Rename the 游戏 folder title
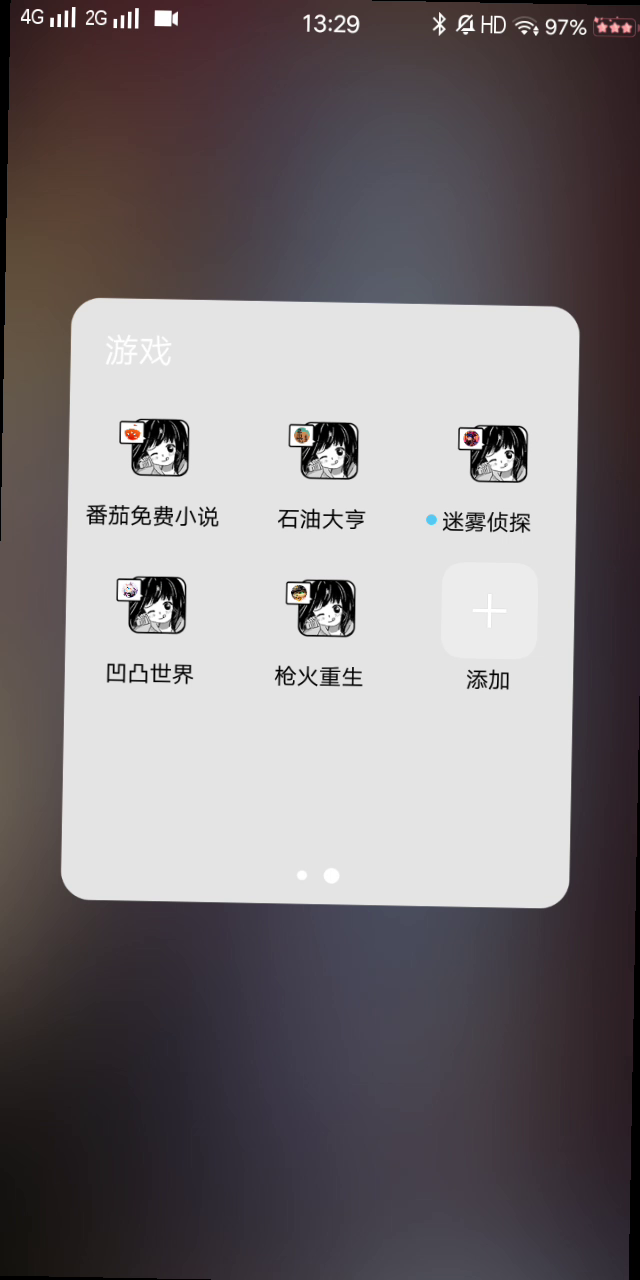640x1280 pixels. pos(139,352)
